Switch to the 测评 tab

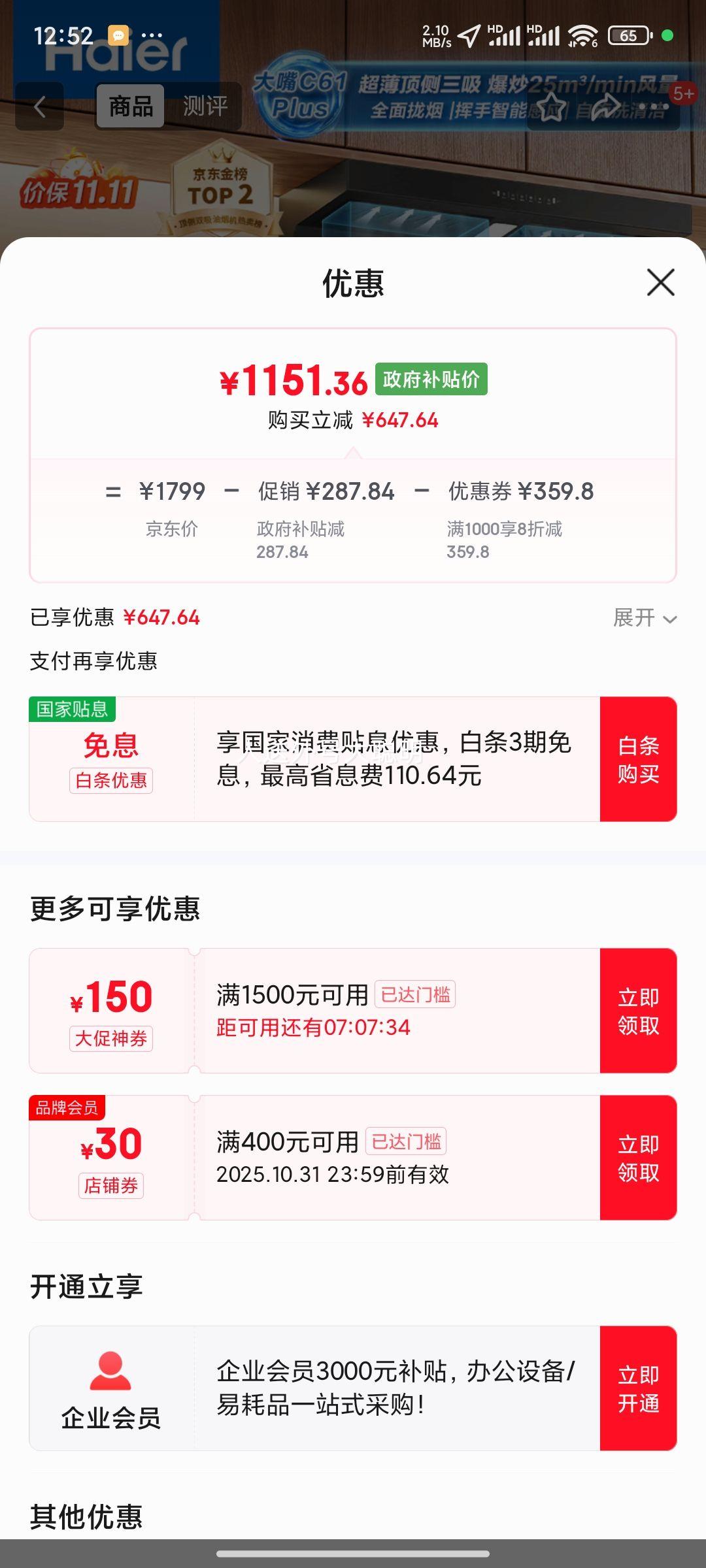(x=205, y=106)
